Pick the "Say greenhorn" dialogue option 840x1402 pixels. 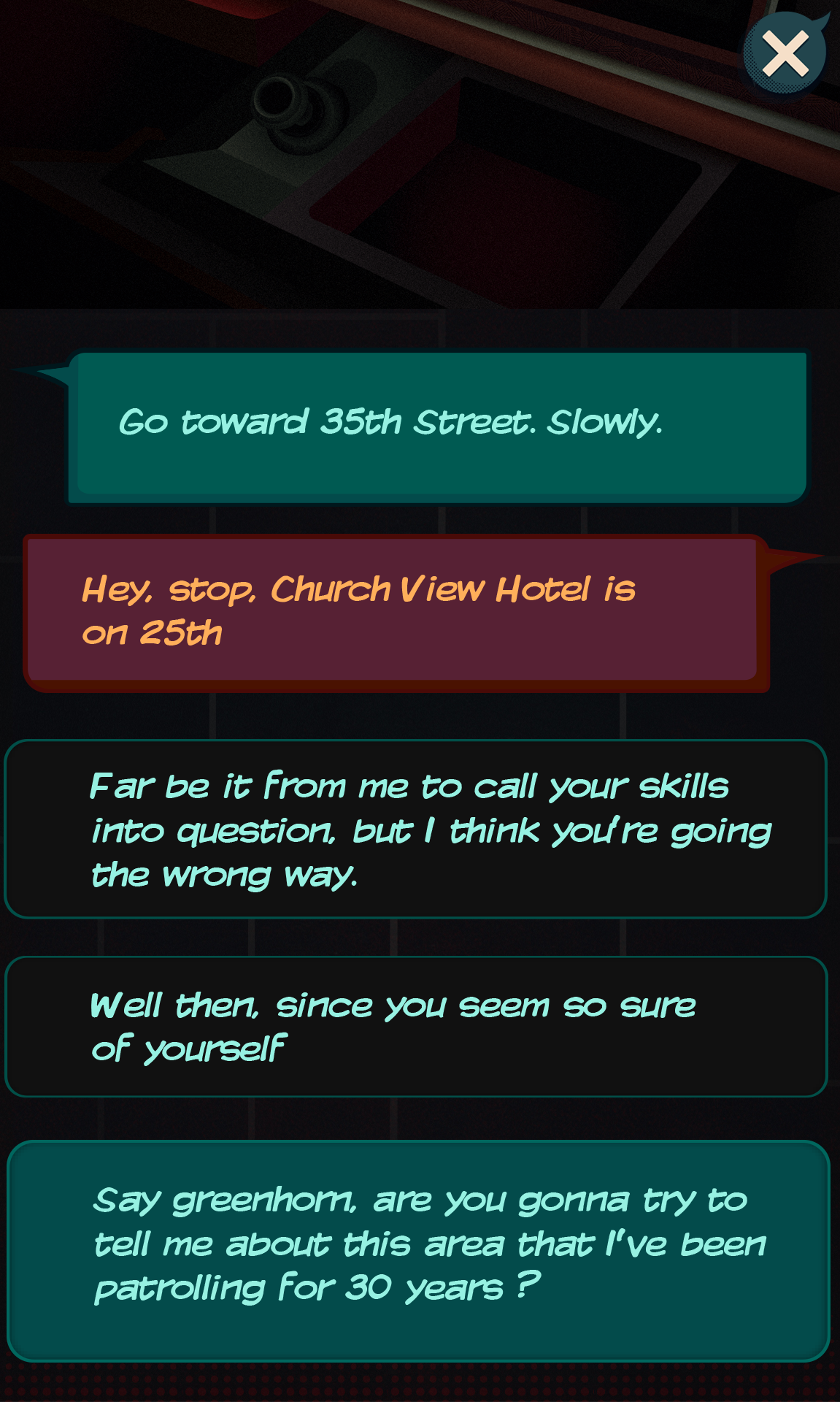(417, 1249)
